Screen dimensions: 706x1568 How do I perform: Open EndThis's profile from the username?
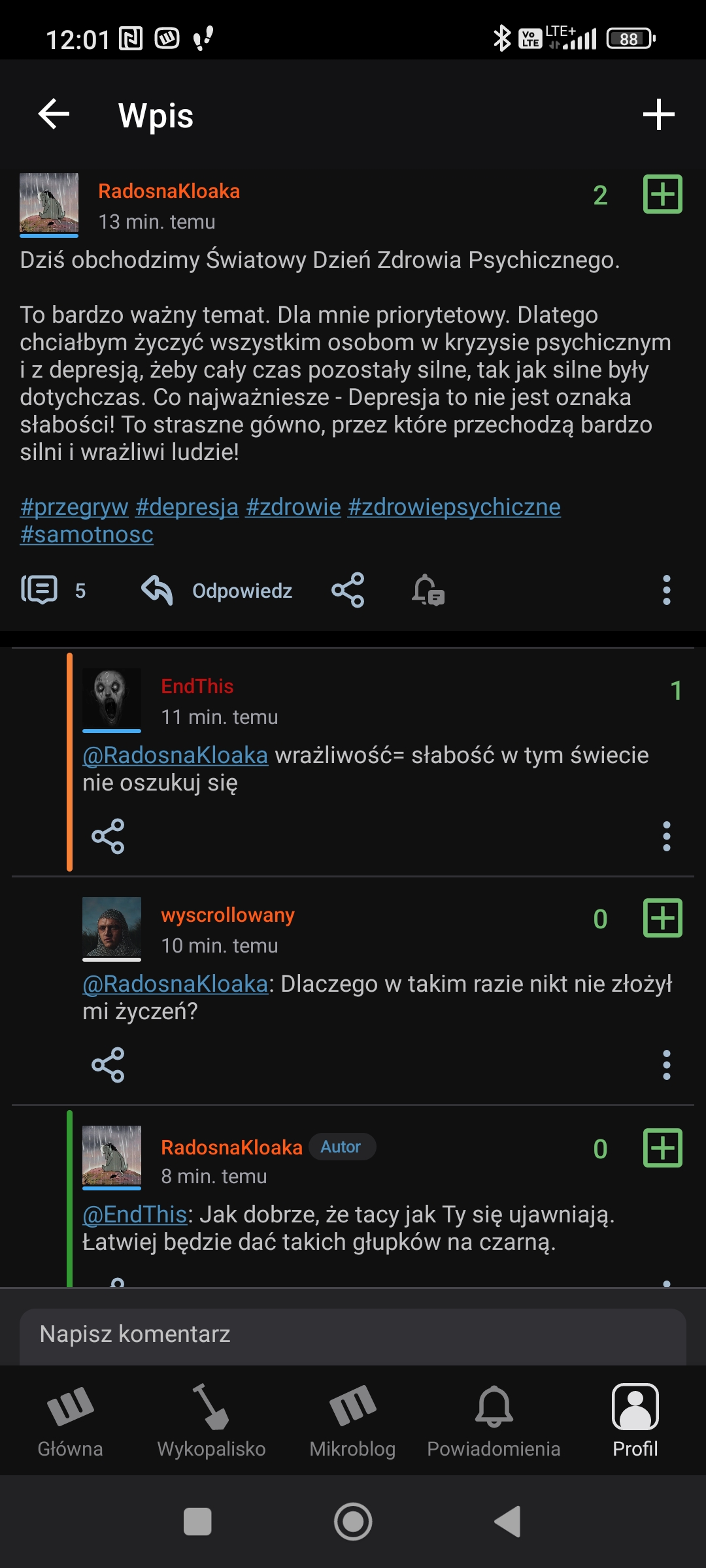point(197,686)
